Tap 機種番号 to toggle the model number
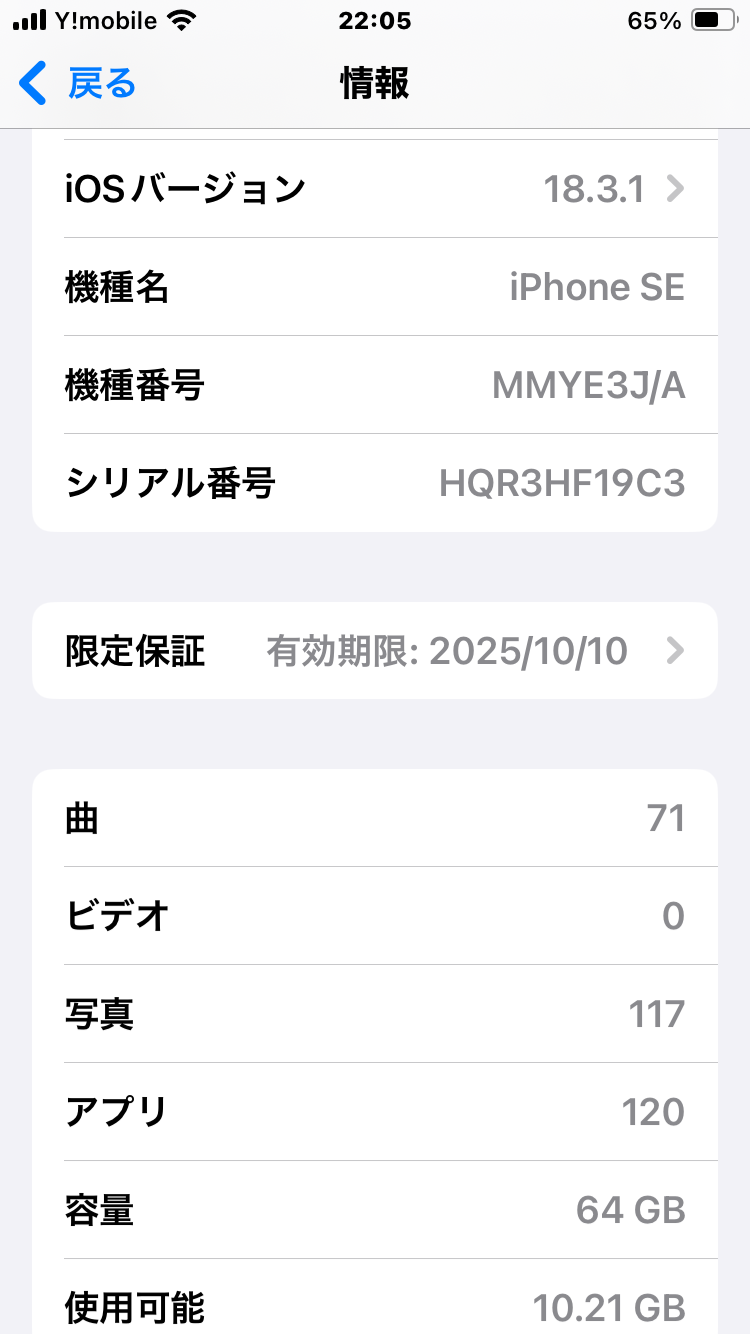This screenshot has height=1334, width=750. (x=375, y=385)
